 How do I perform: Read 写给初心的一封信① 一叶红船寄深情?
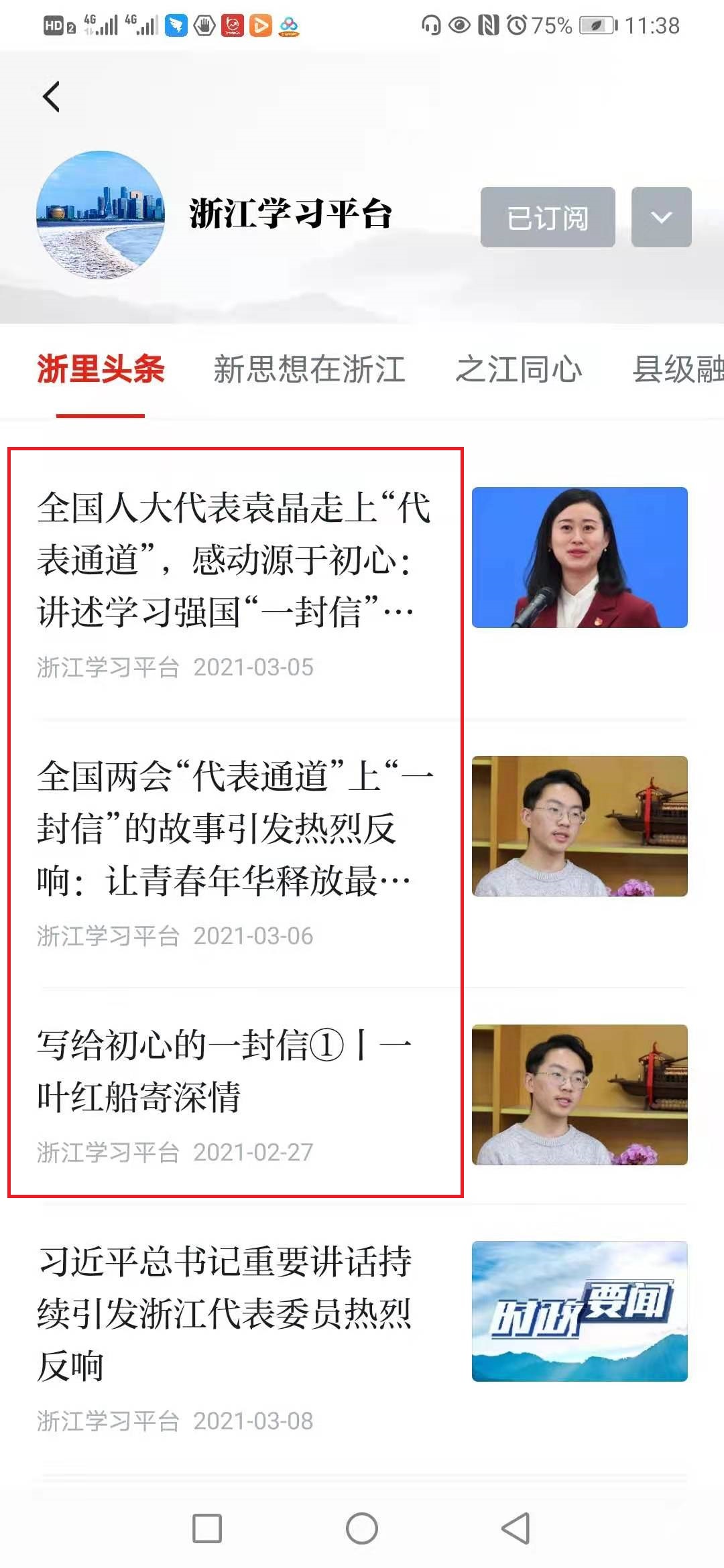point(225,1071)
